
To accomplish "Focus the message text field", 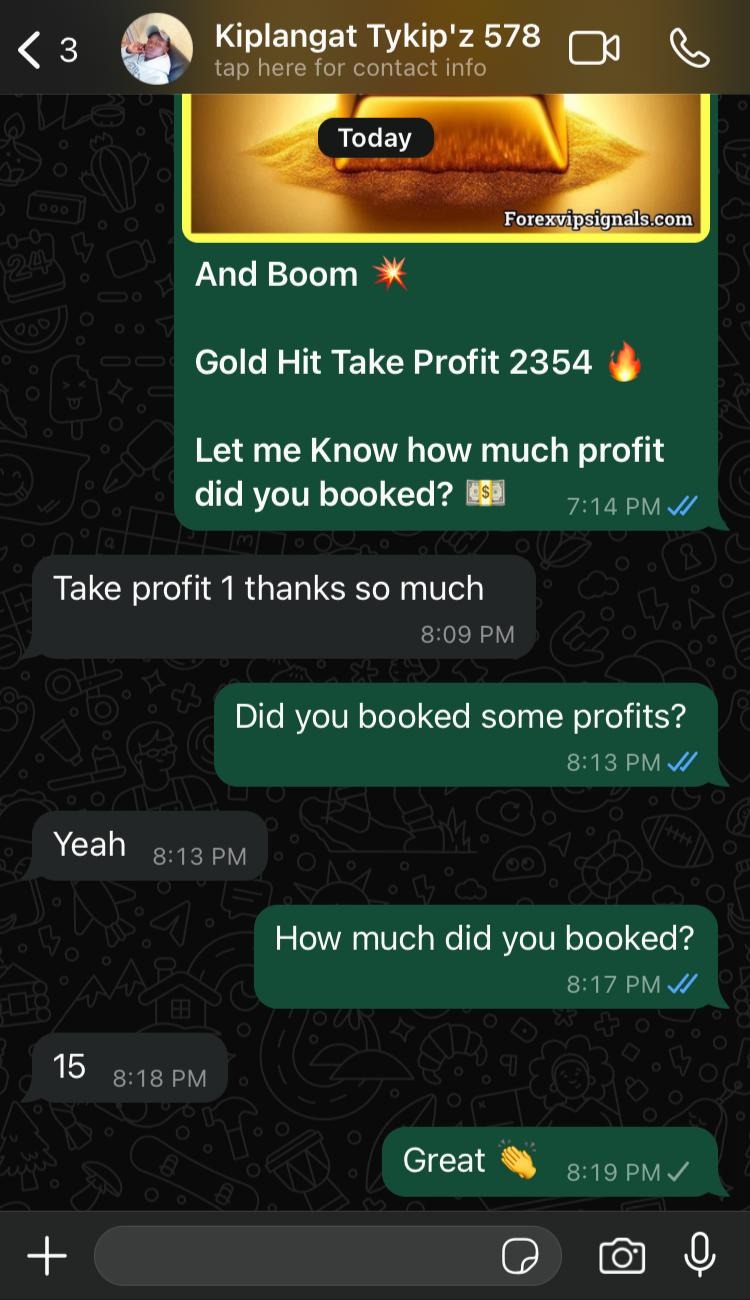I will click(295, 1256).
